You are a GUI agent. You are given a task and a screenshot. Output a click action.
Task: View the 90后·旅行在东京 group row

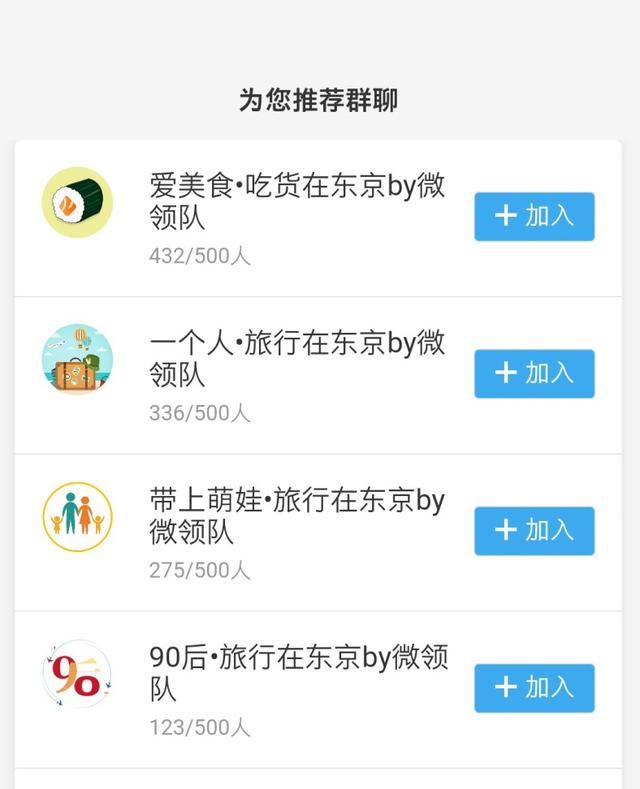click(297, 672)
